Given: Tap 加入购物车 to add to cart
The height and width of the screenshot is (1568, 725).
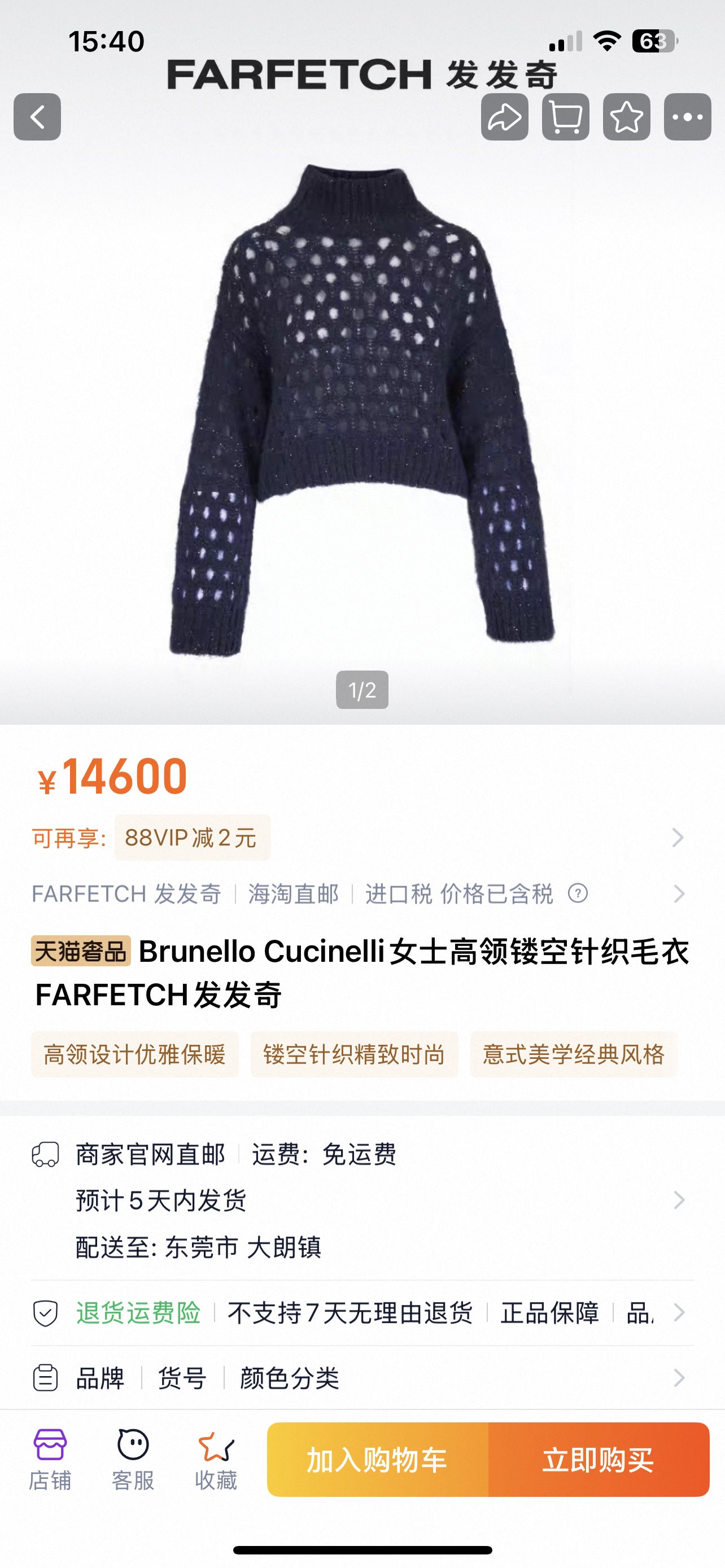Looking at the screenshot, I should pos(377,1460).
